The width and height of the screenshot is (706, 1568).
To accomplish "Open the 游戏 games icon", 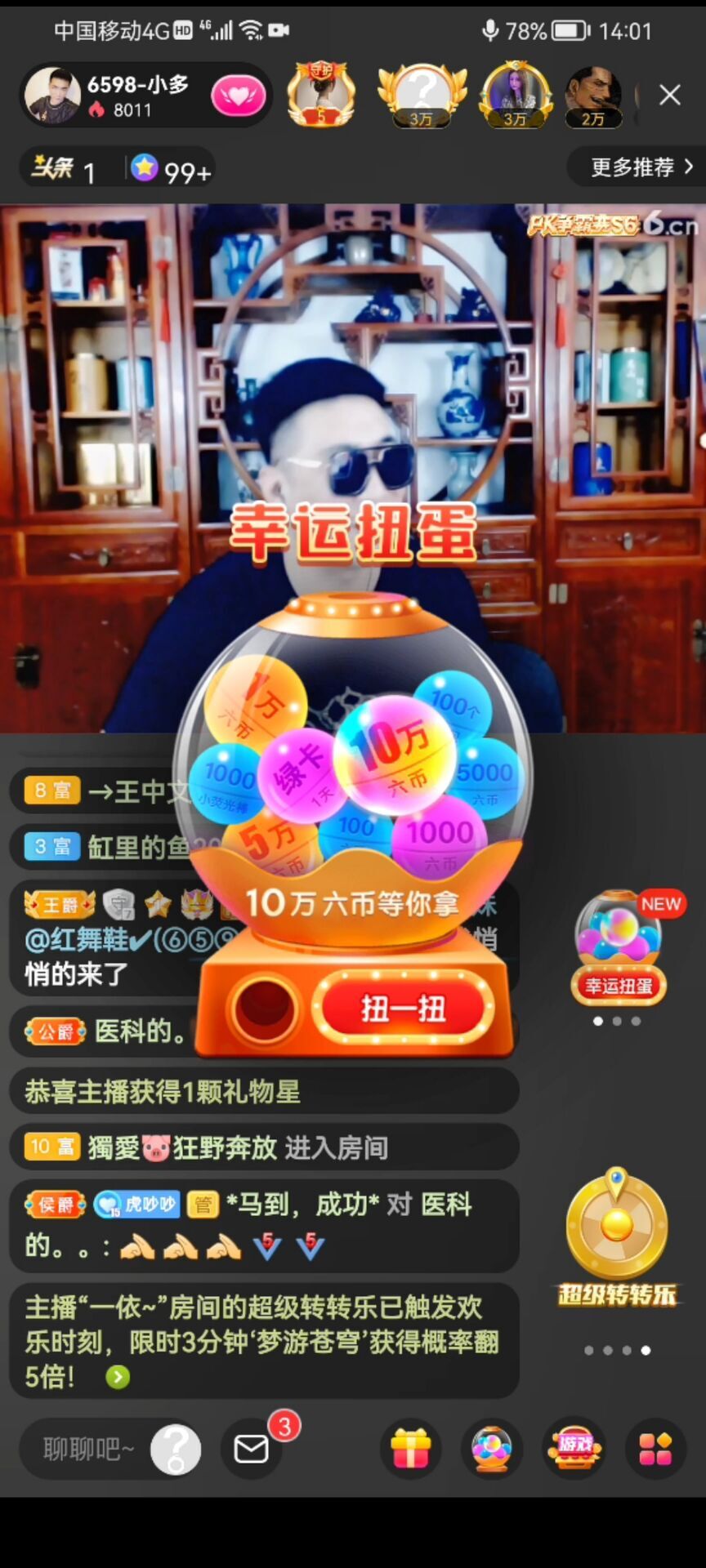I will [574, 1450].
